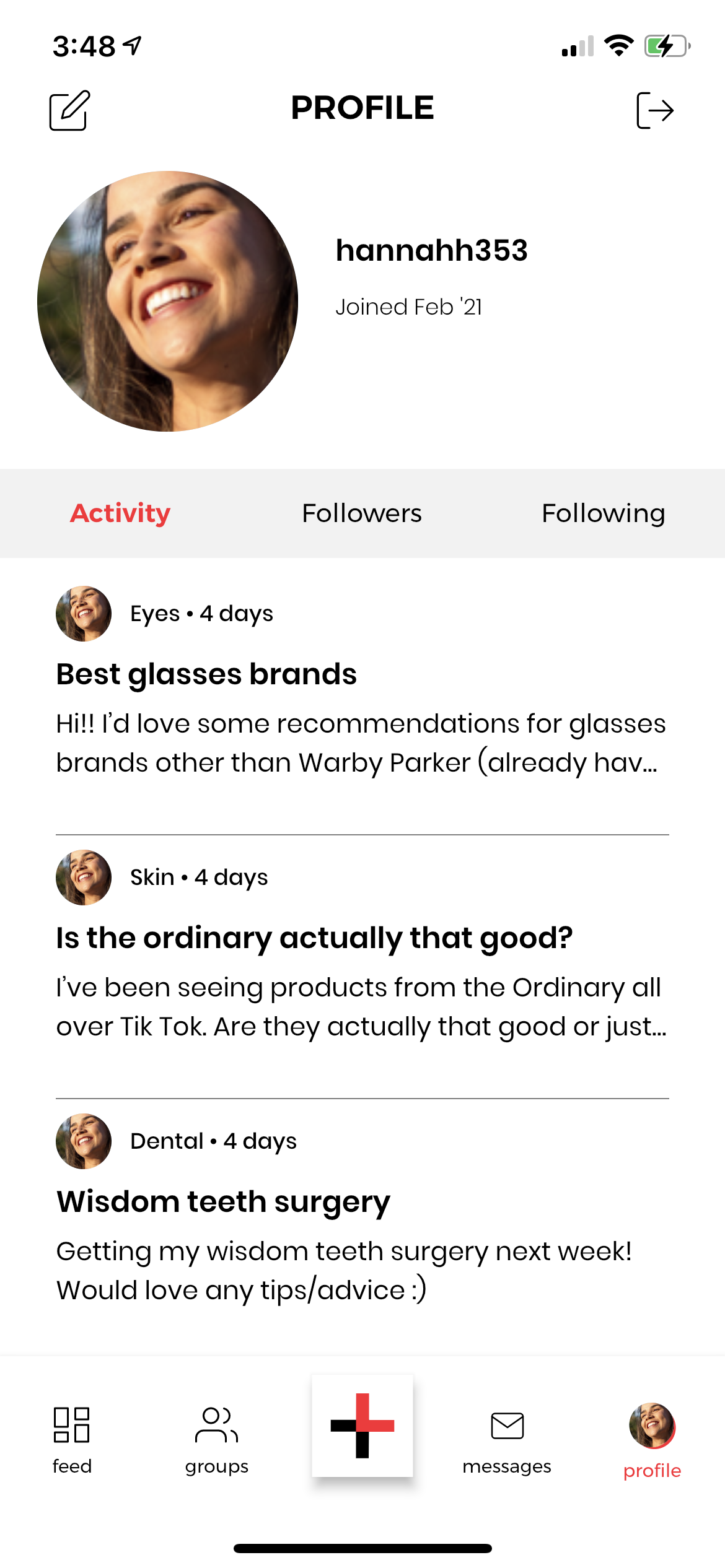The height and width of the screenshot is (1568, 725).
Task: Log out using the exit icon
Action: (x=654, y=110)
